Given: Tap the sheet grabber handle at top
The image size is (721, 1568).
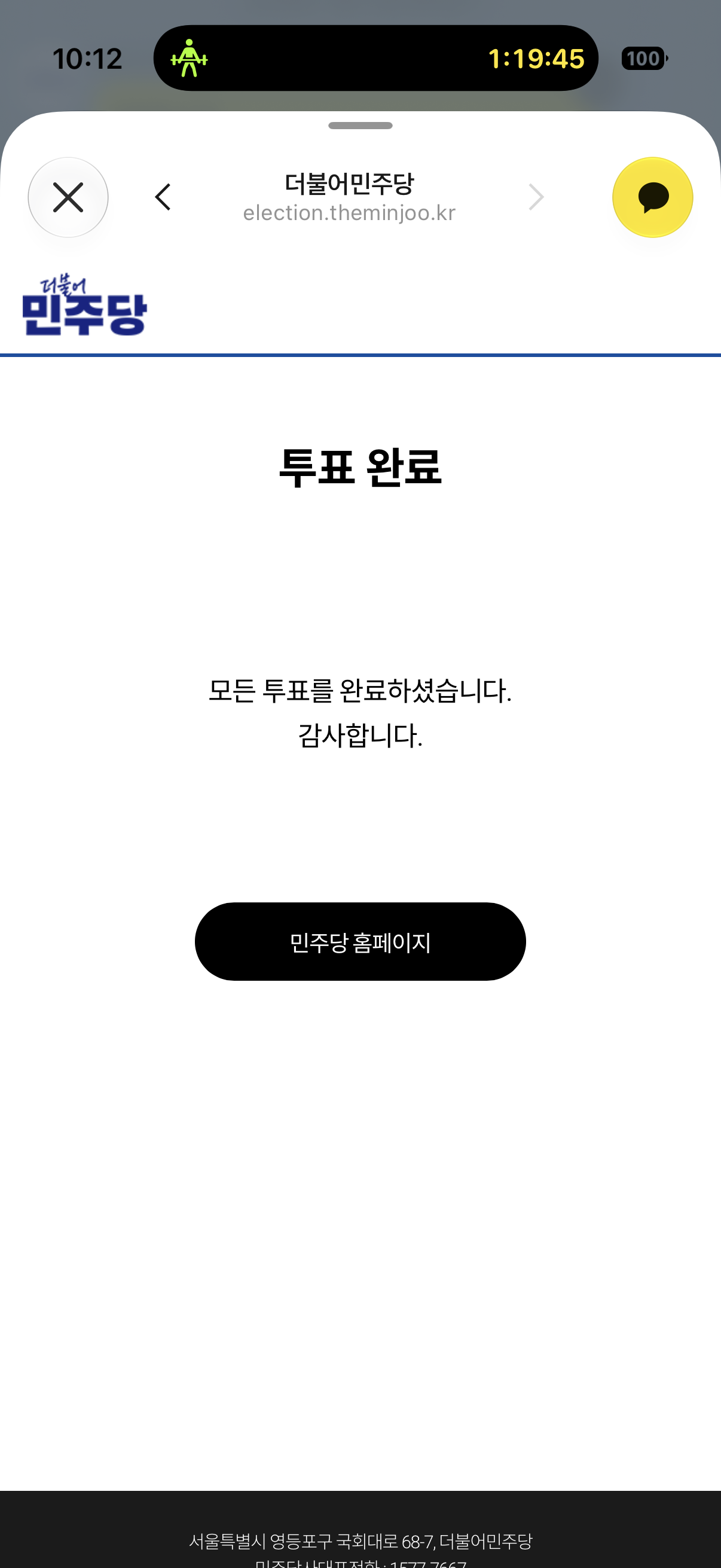Looking at the screenshot, I should pos(360,126).
